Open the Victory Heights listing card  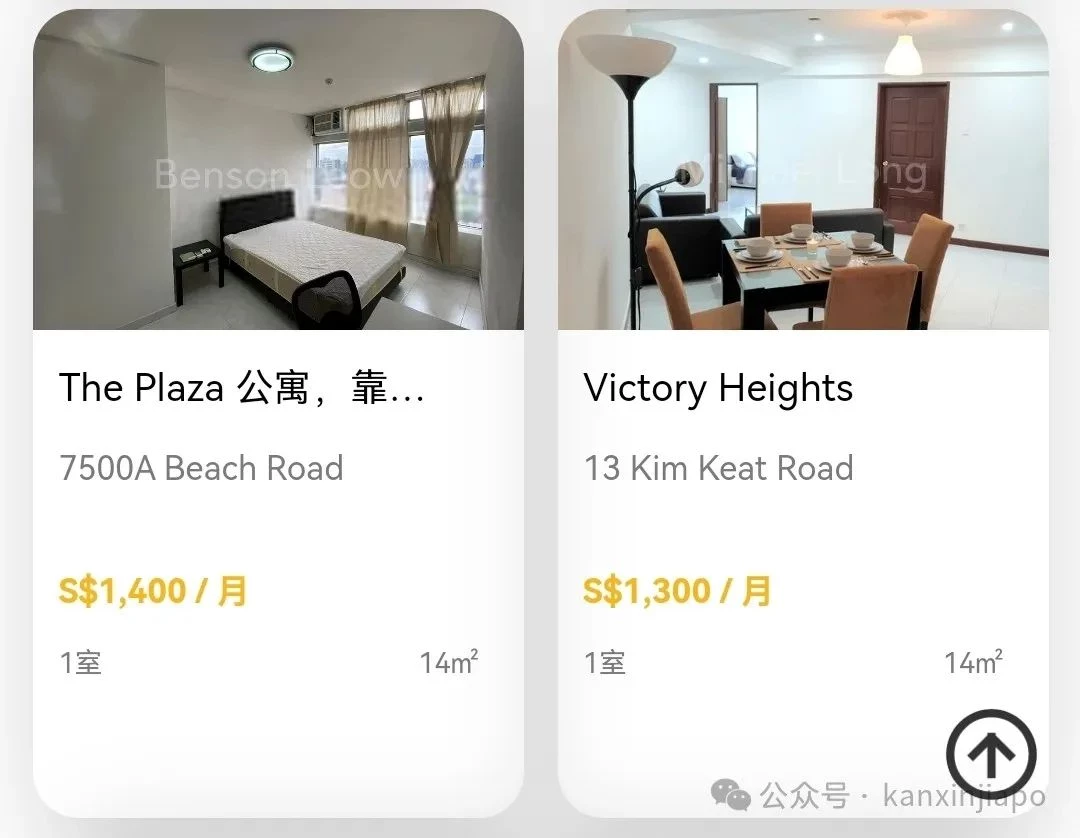click(802, 388)
